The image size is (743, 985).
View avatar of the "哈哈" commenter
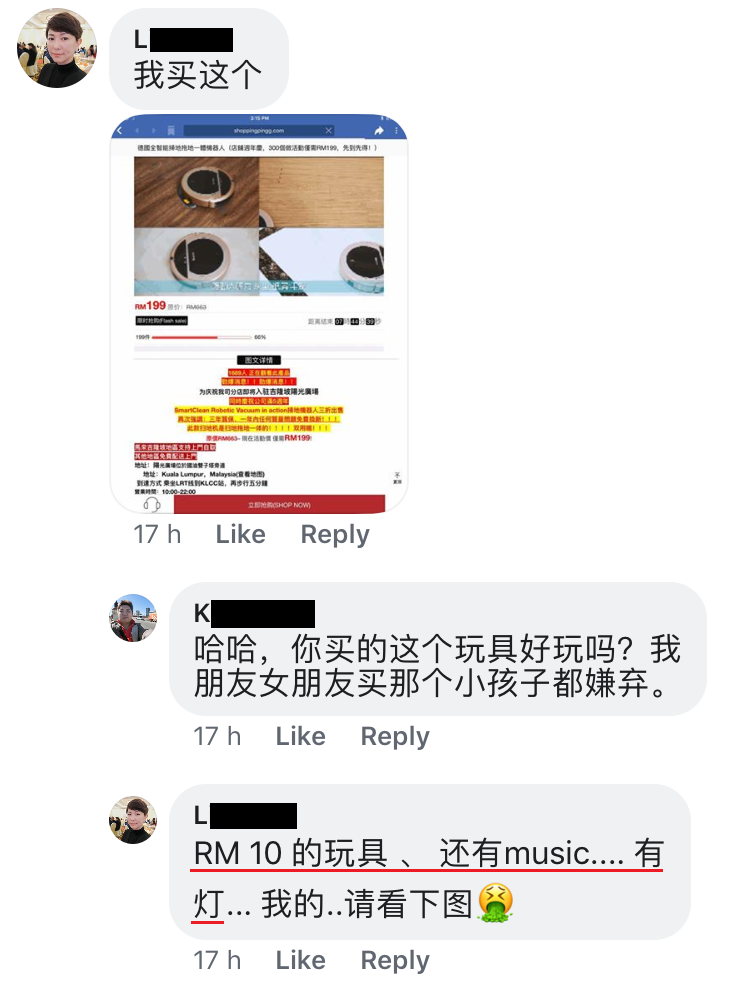pyautogui.click(x=134, y=617)
